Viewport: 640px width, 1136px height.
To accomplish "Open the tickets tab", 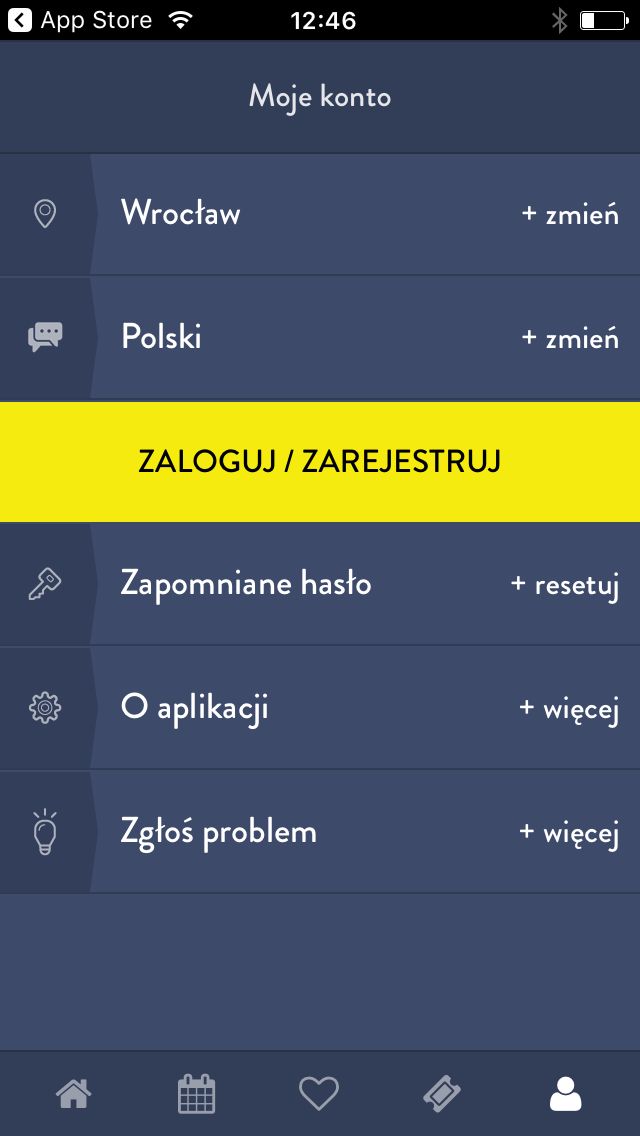I will (x=442, y=1094).
